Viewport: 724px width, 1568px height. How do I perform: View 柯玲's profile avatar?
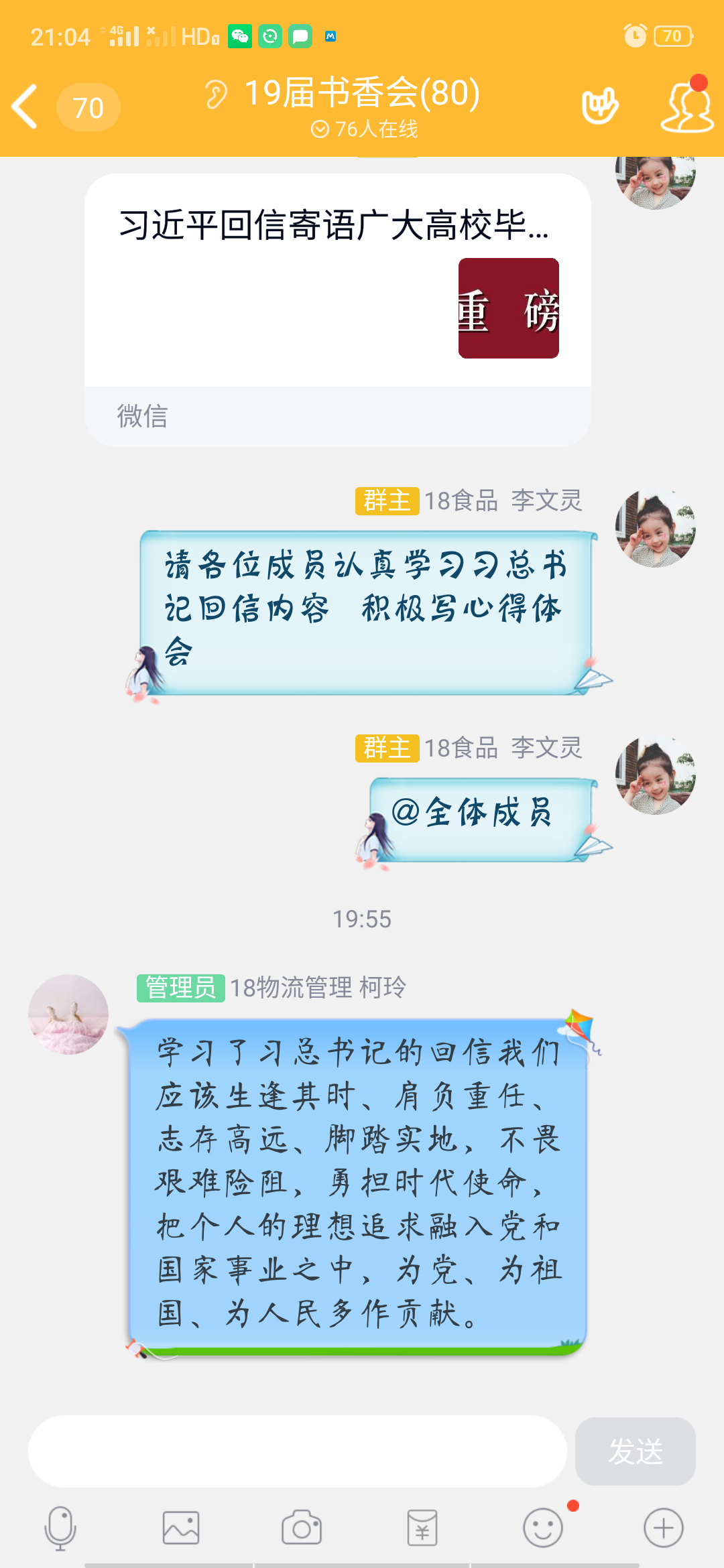tap(68, 1014)
